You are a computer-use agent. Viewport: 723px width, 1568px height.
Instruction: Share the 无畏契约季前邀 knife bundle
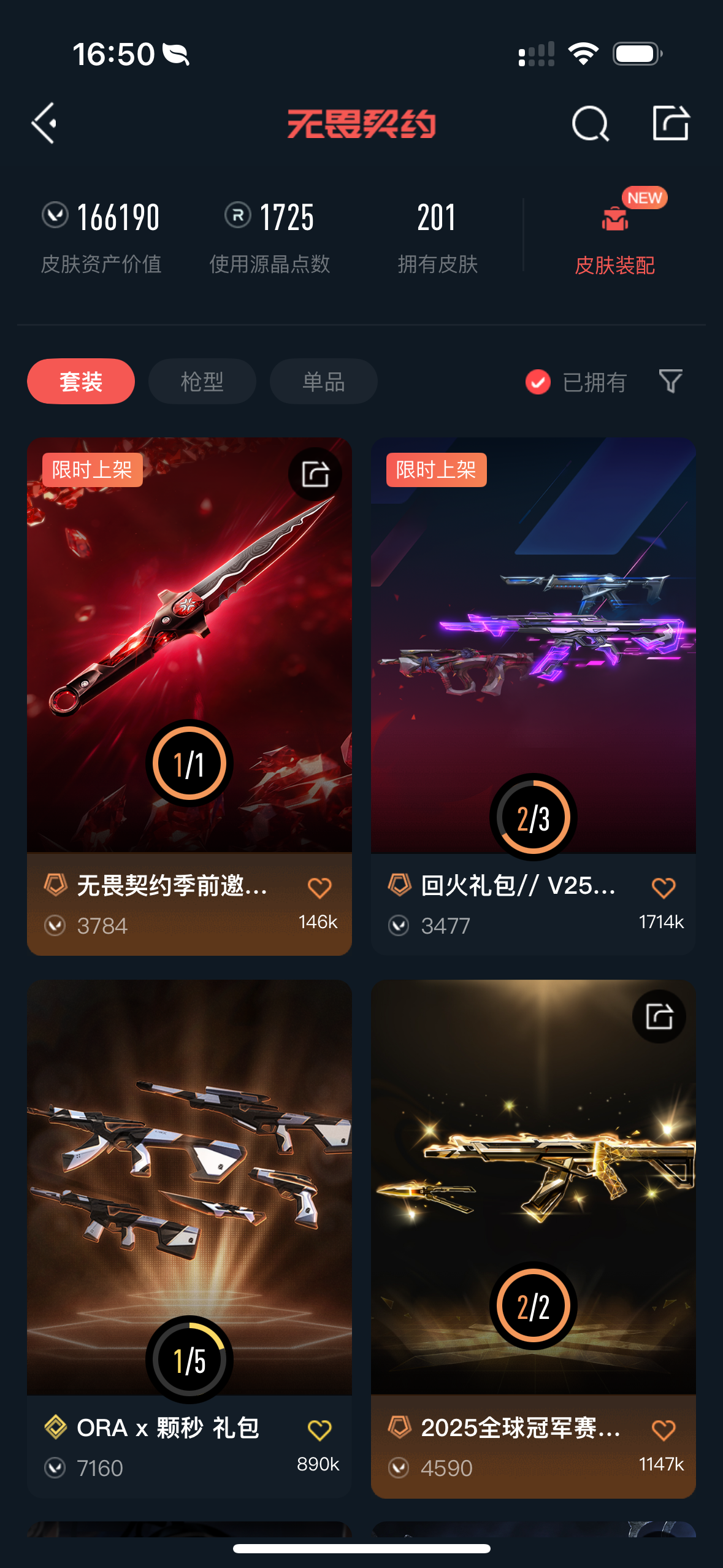pos(315,474)
